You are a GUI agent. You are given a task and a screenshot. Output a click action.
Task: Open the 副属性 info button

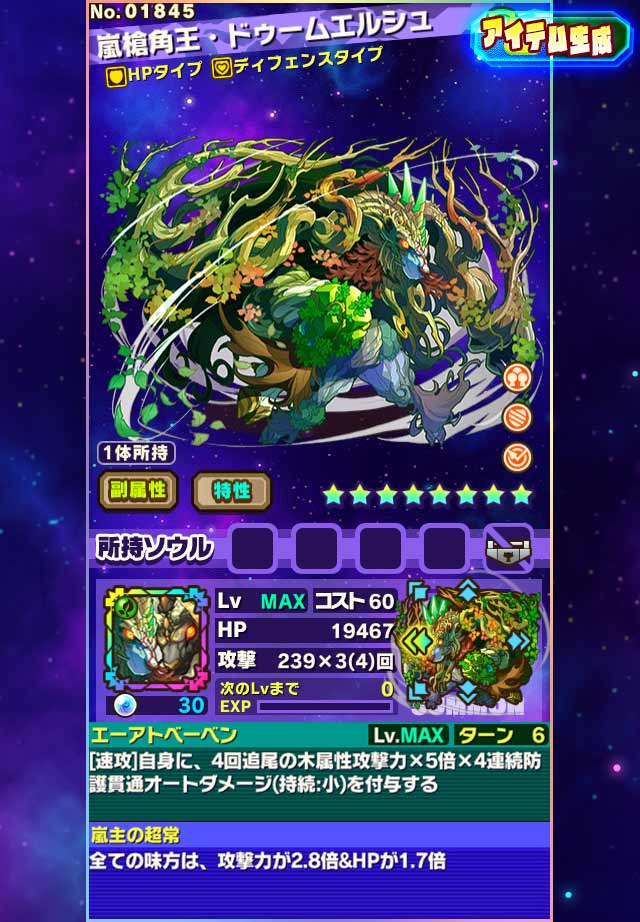(x=137, y=490)
